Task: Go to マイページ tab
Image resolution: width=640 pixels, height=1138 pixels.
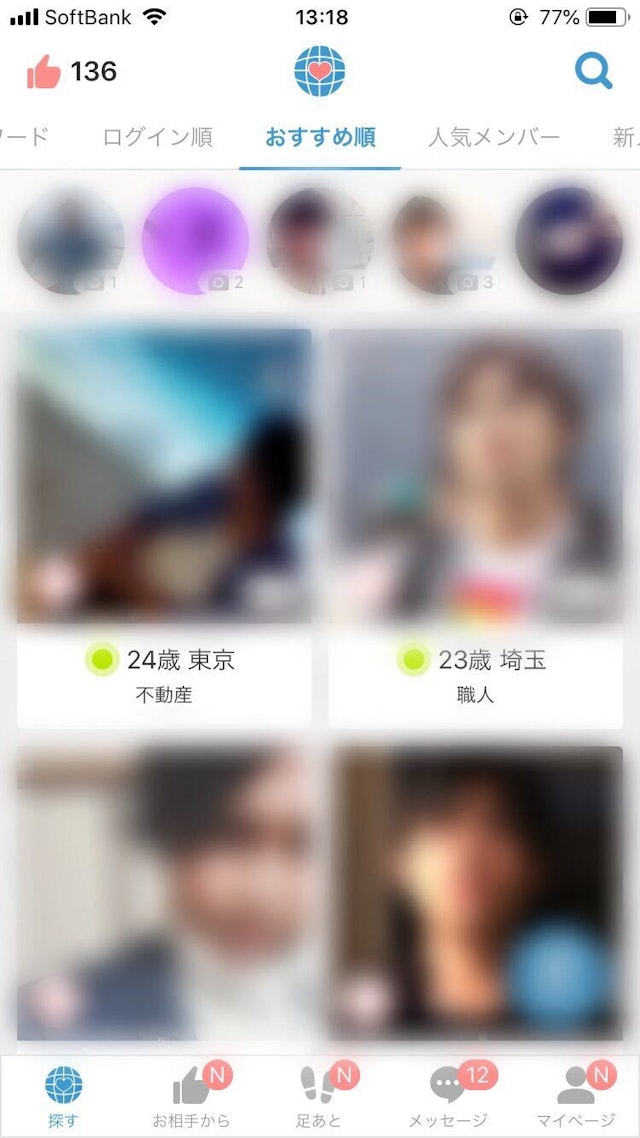Action: (x=576, y=1097)
